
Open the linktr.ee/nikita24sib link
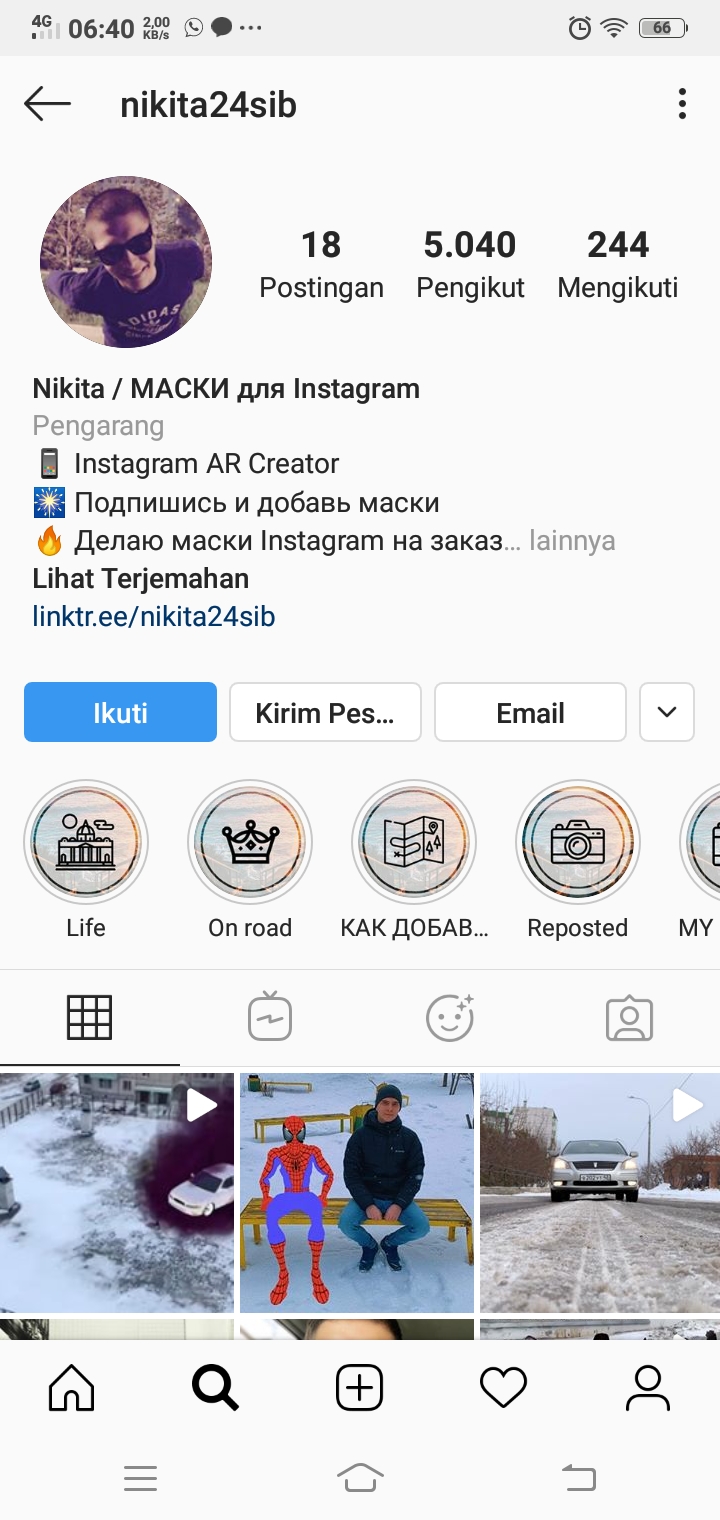click(154, 616)
